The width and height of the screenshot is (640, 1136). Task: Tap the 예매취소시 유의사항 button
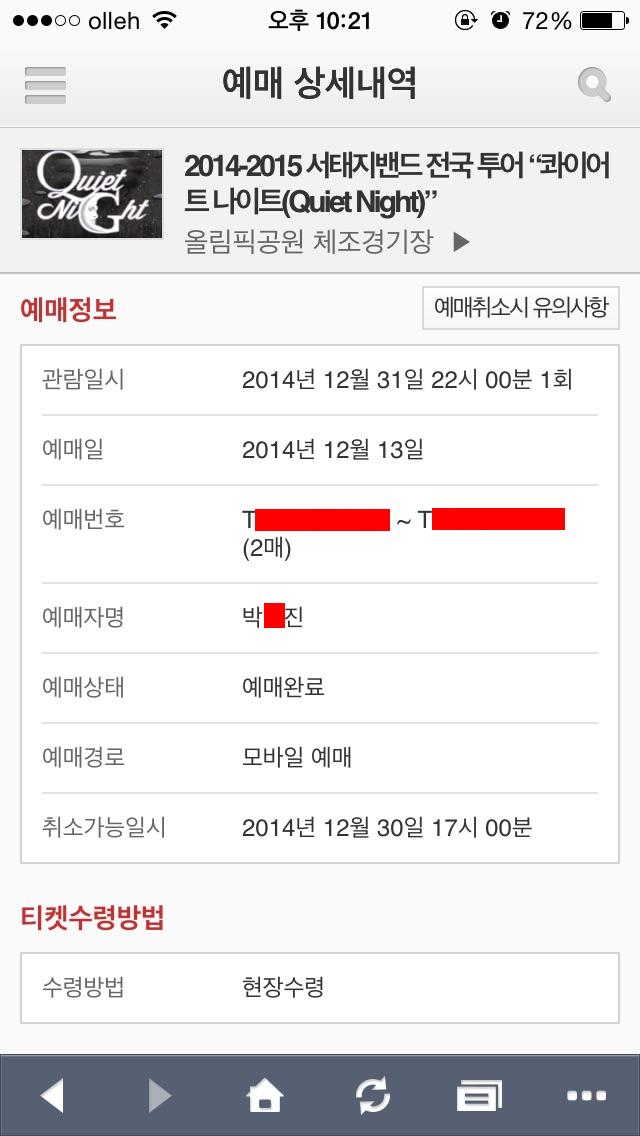point(521,308)
